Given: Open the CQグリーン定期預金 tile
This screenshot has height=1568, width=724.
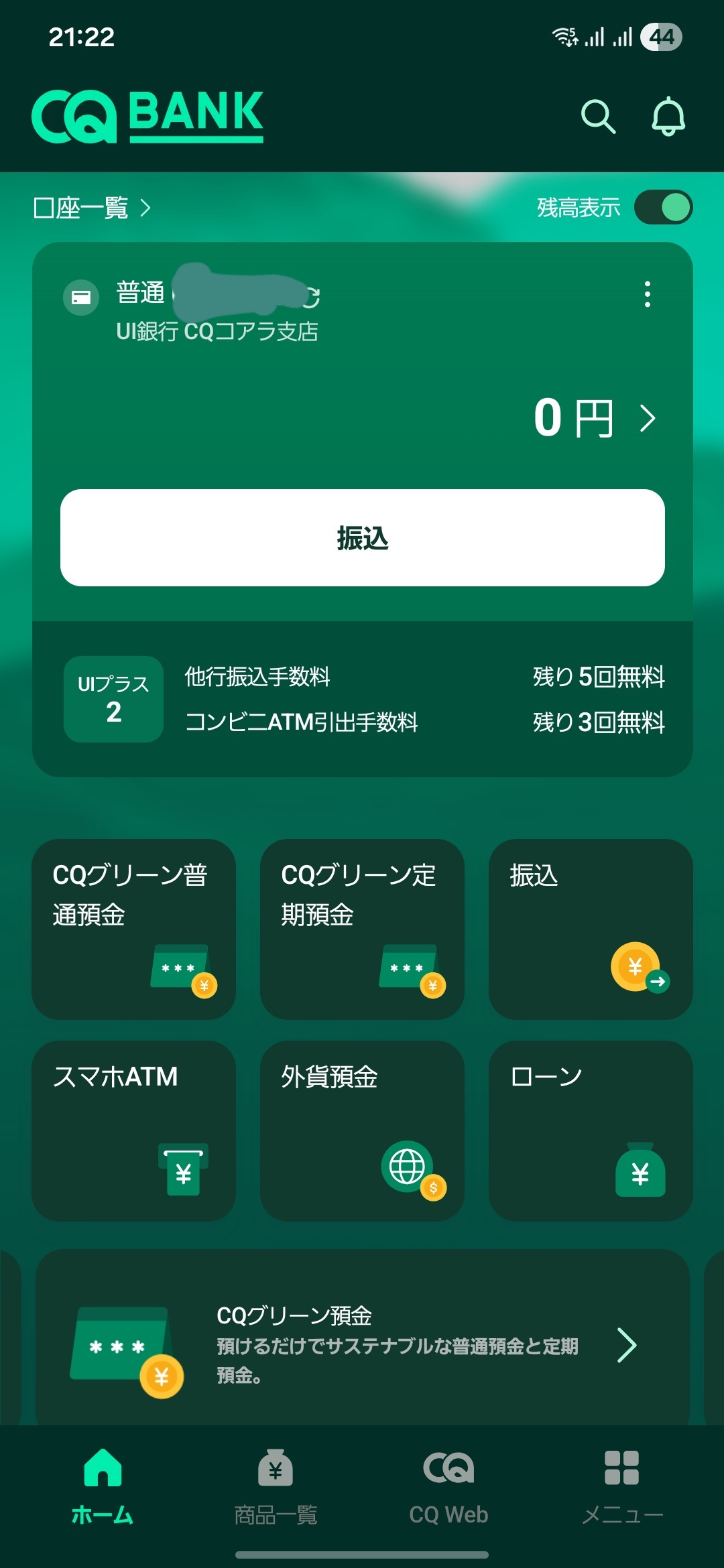Looking at the screenshot, I should point(362,929).
